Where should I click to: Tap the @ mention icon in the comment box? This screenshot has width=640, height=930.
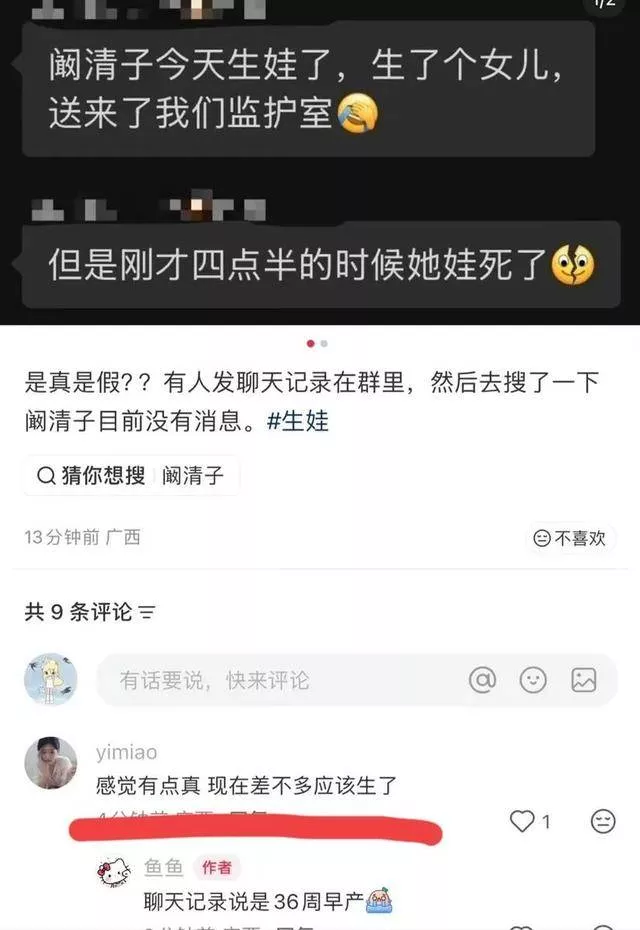[482, 680]
